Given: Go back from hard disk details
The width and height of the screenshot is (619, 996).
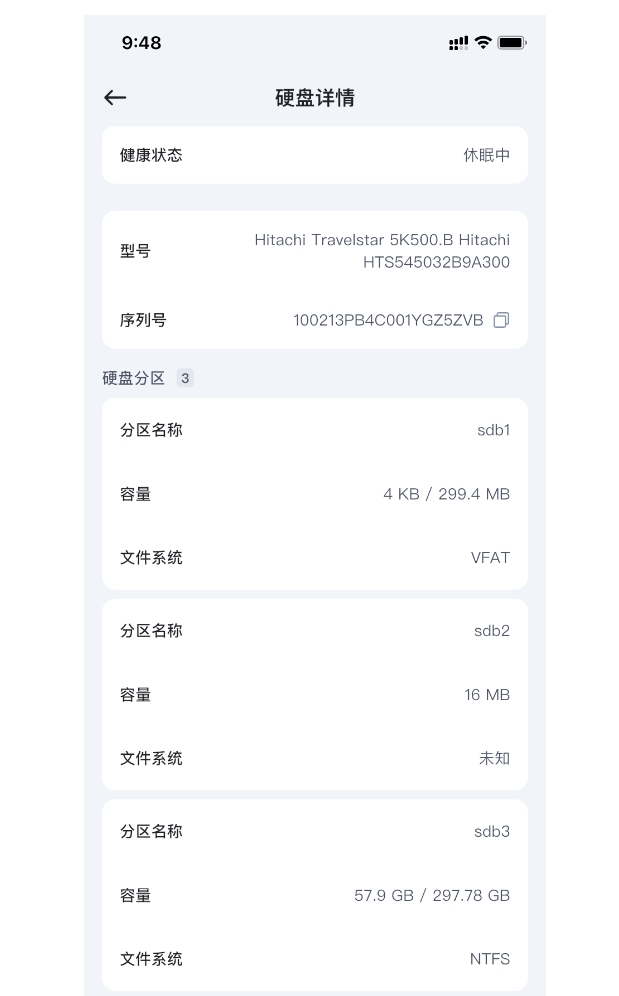Looking at the screenshot, I should click(x=115, y=97).
